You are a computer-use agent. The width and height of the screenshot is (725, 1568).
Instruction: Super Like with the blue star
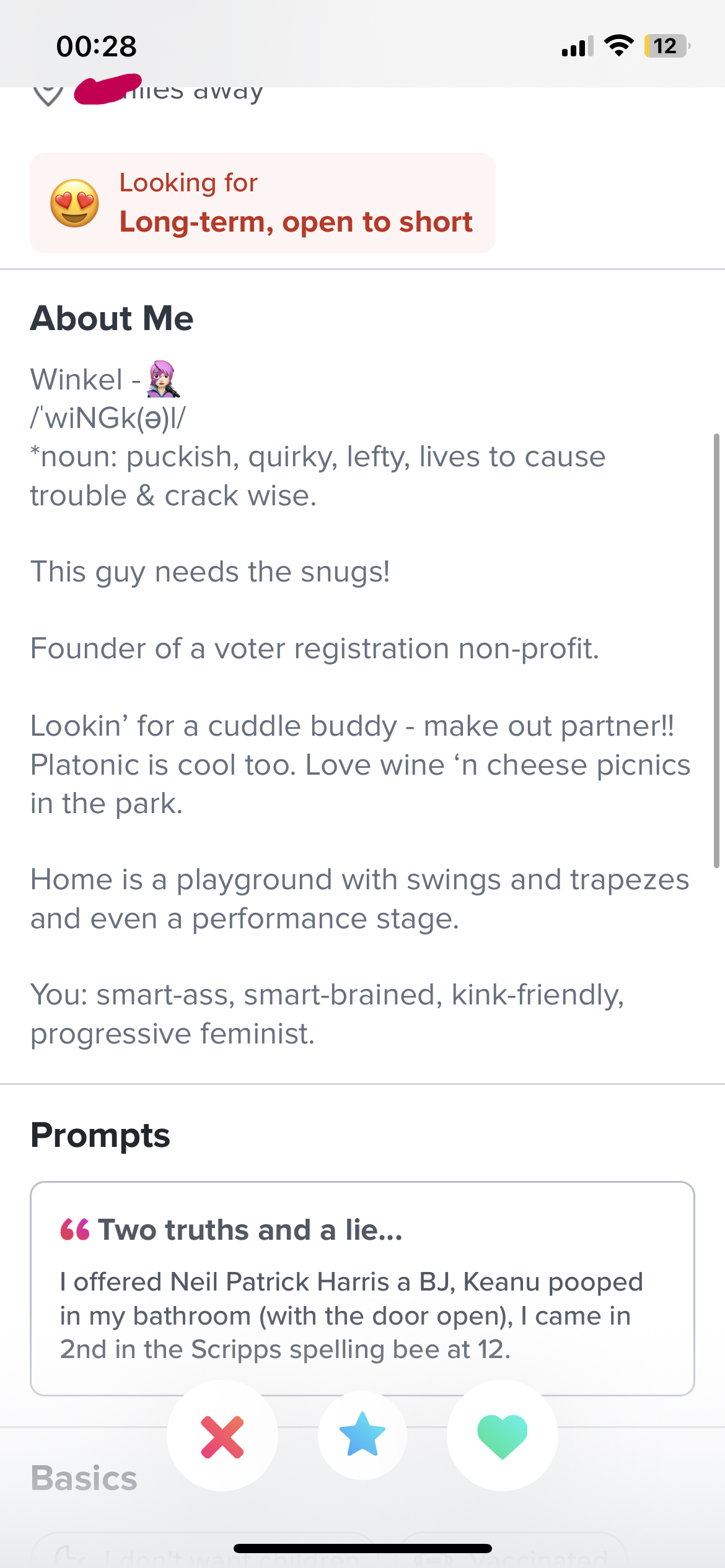[x=362, y=1435]
